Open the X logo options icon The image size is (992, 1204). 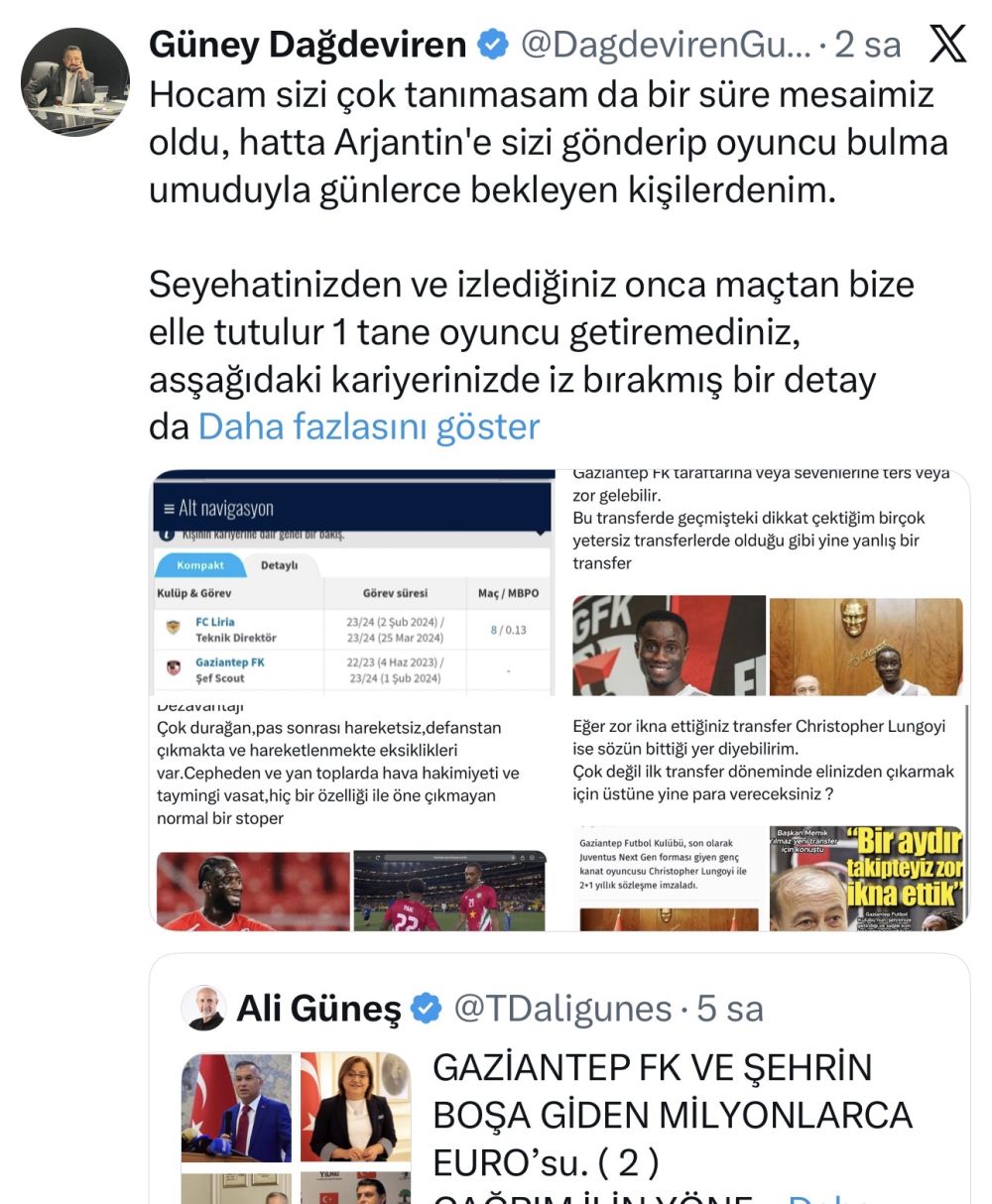tap(947, 45)
